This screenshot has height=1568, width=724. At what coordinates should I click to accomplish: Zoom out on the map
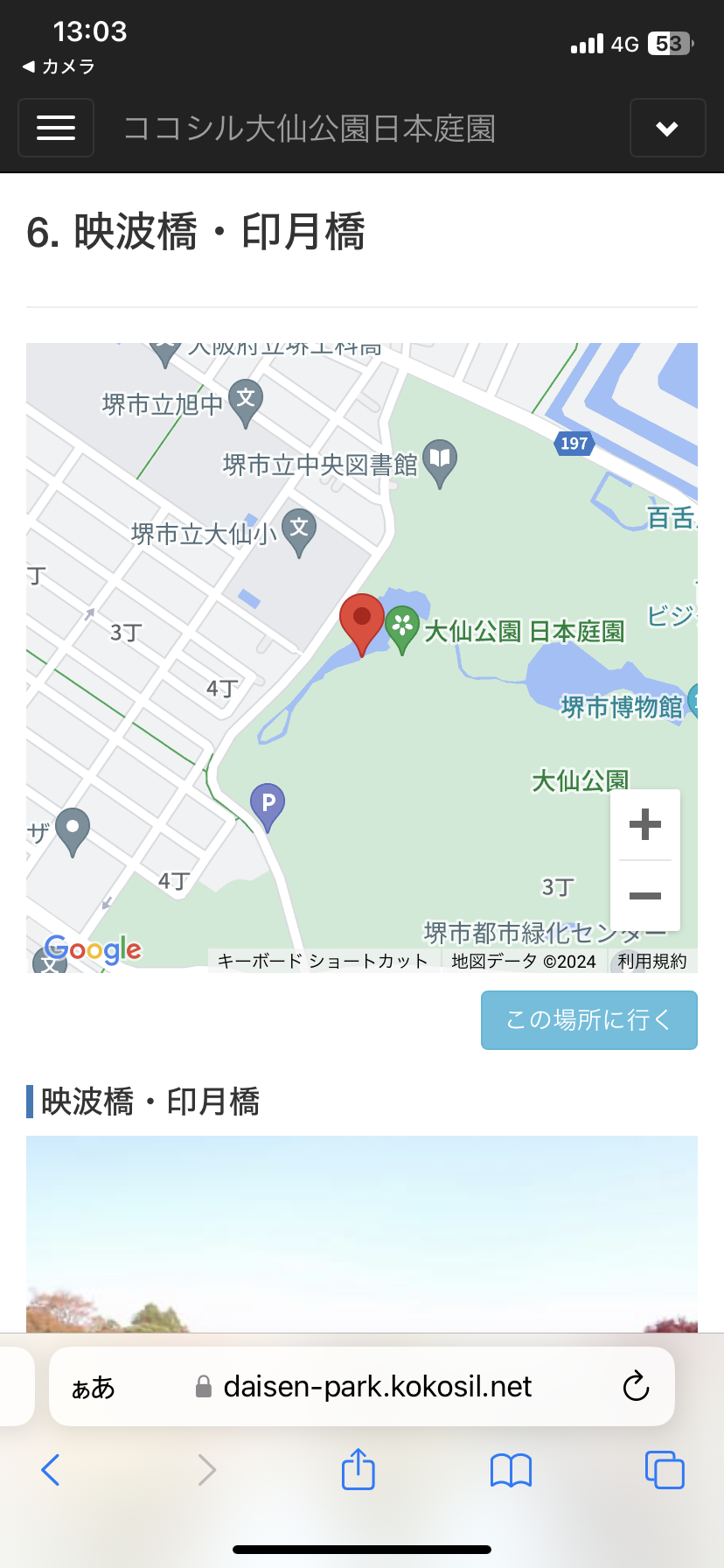tap(645, 896)
